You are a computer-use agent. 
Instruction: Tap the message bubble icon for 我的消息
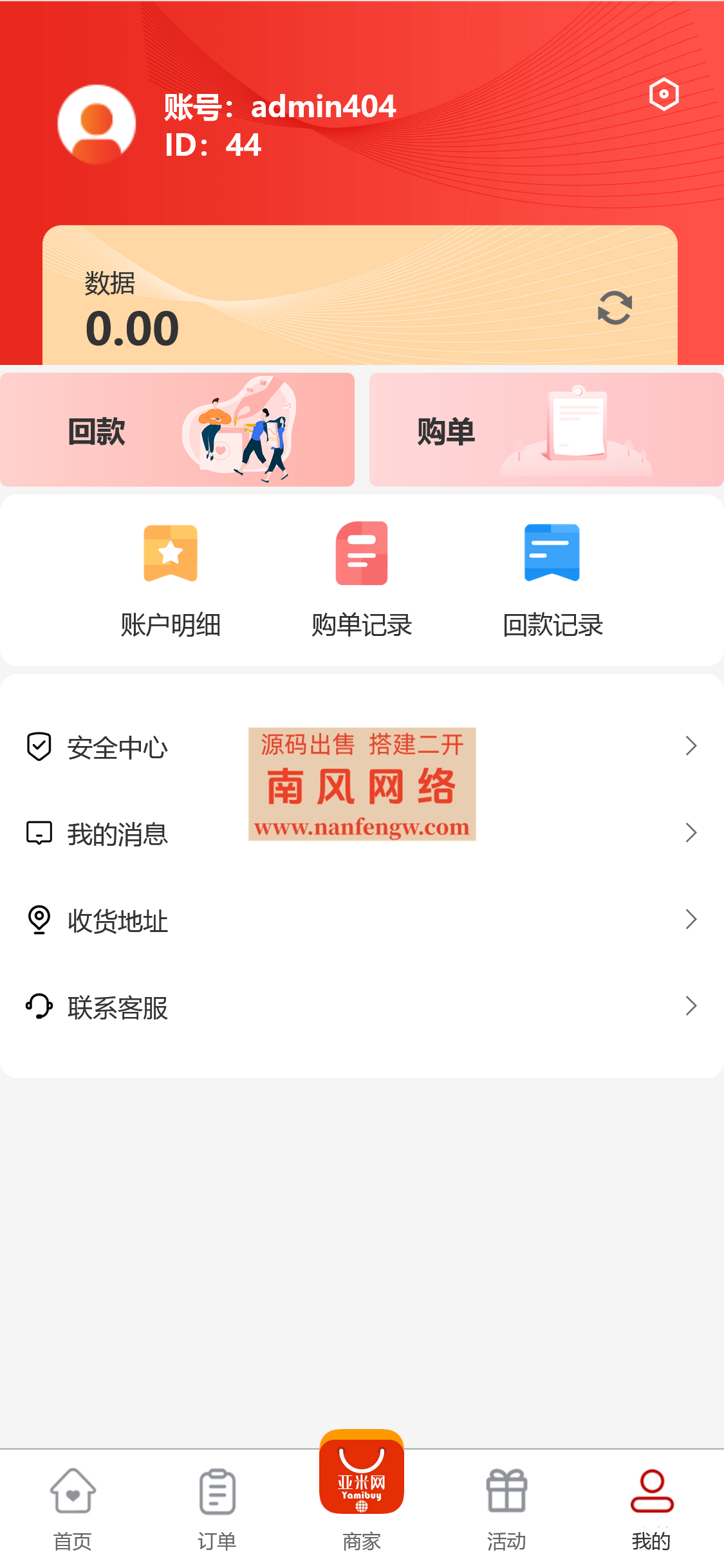pyautogui.click(x=39, y=833)
